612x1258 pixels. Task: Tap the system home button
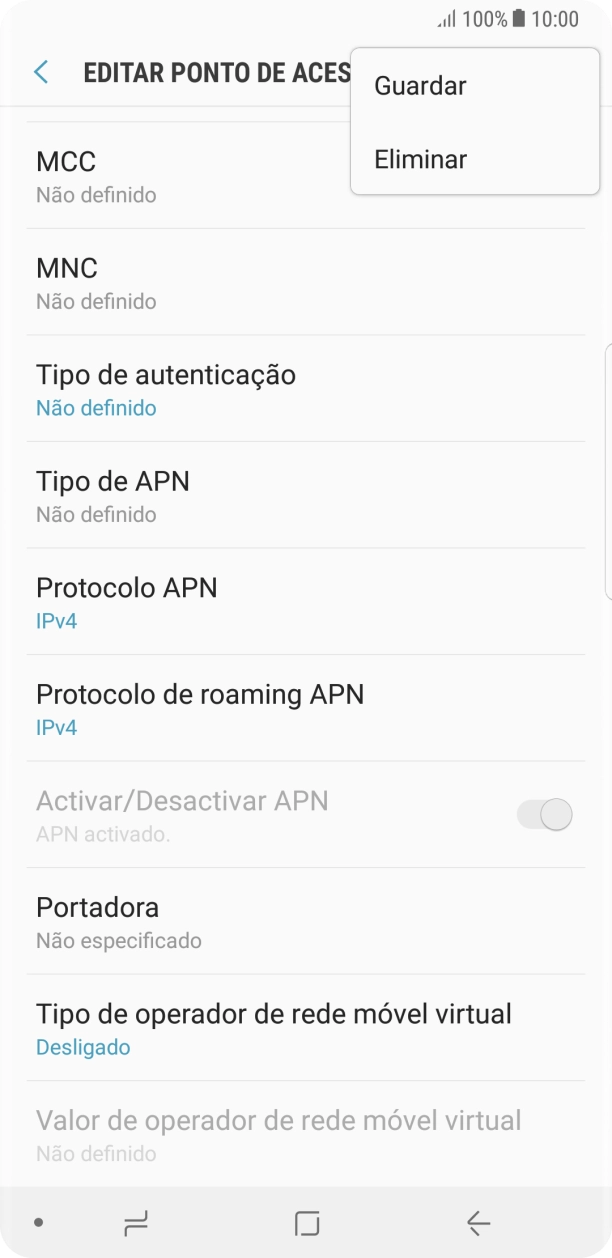coord(307,1222)
